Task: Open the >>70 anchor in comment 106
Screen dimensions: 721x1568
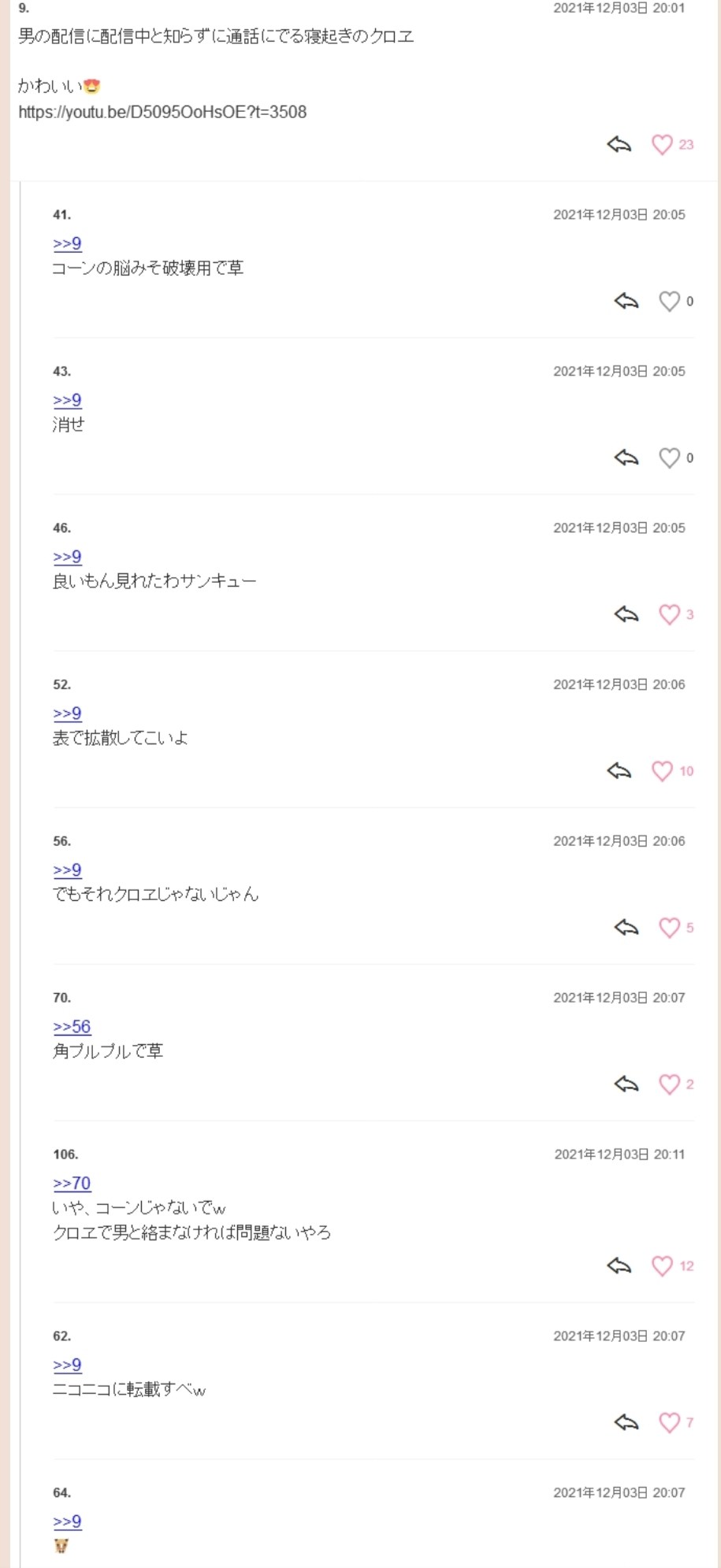Action: [x=72, y=1184]
